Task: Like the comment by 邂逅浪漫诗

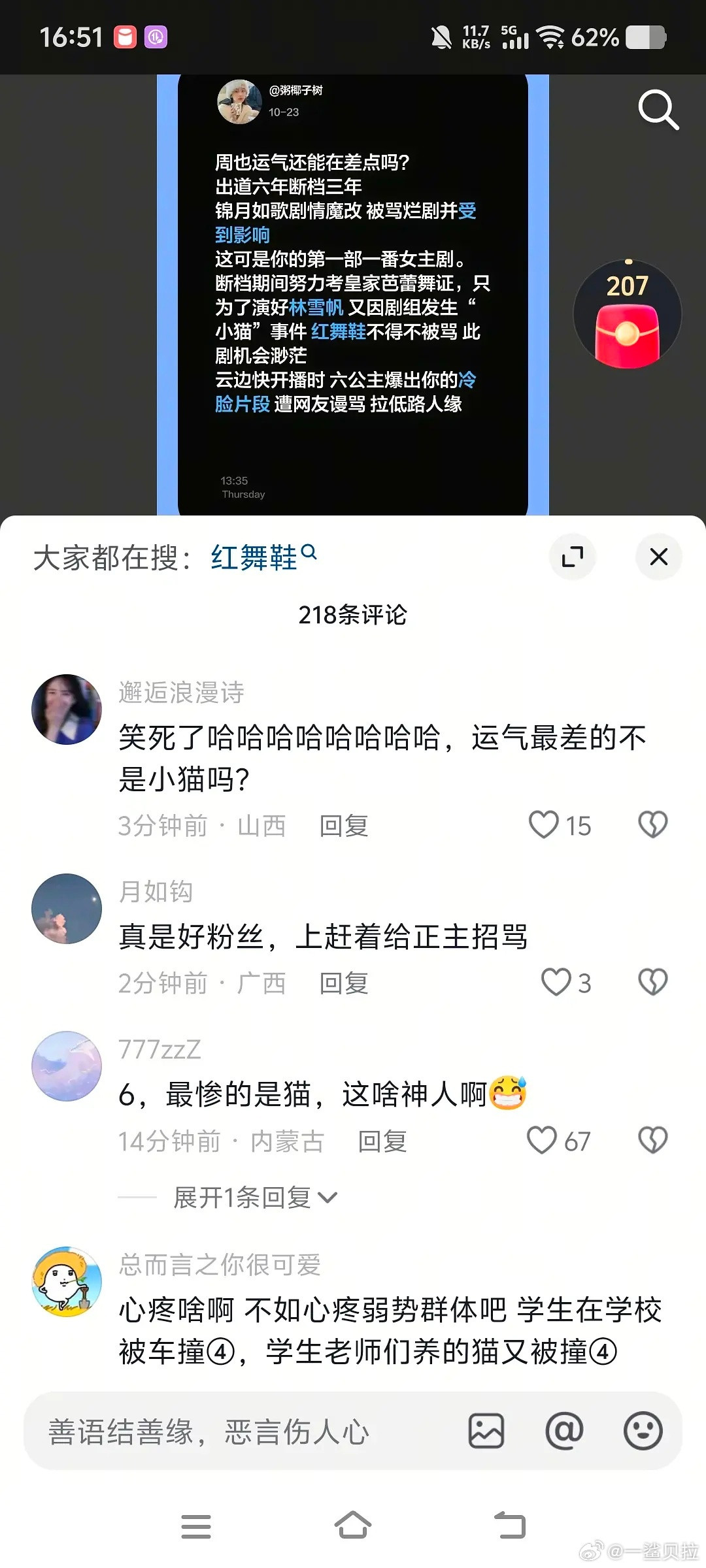Action: click(544, 825)
